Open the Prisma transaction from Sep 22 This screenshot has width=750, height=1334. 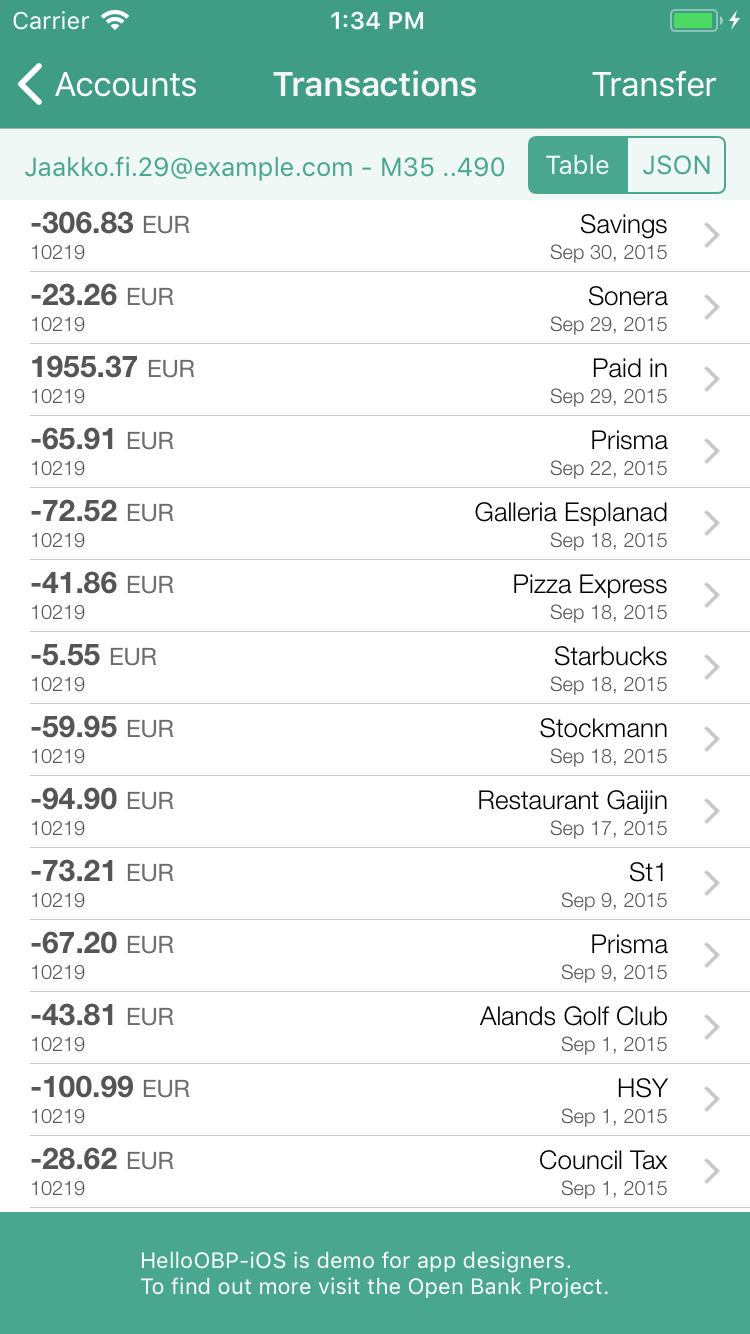tap(375, 452)
